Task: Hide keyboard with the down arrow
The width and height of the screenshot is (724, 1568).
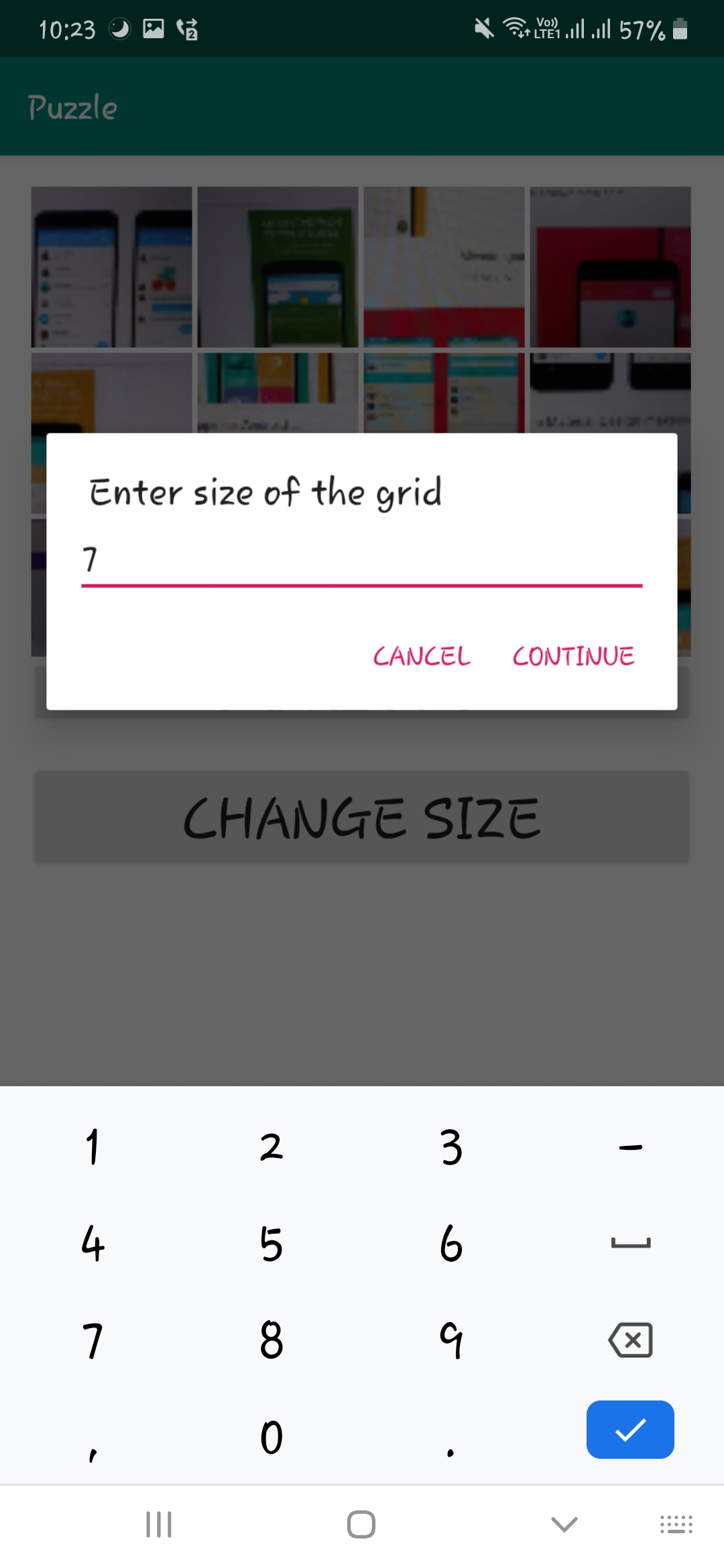Action: click(564, 1524)
